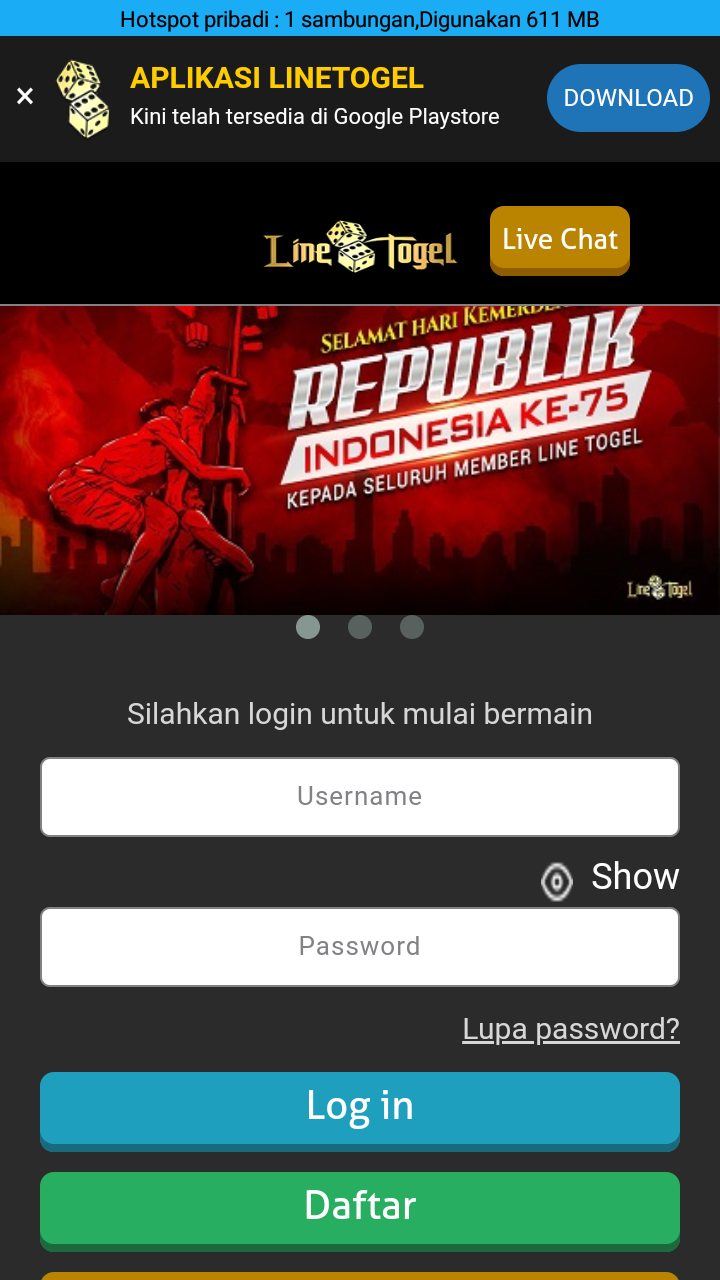The height and width of the screenshot is (1280, 720).
Task: Focus the Username field
Action: 360,797
